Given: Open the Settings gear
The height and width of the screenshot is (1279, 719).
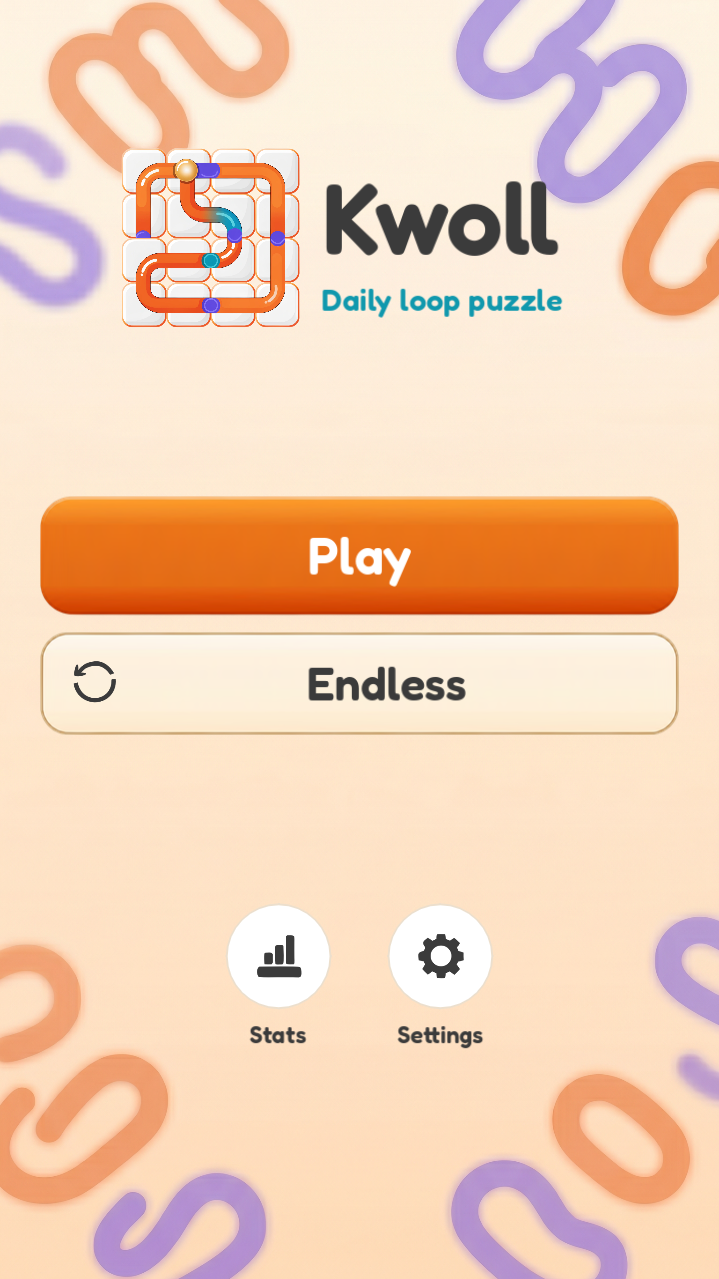Looking at the screenshot, I should [440, 956].
